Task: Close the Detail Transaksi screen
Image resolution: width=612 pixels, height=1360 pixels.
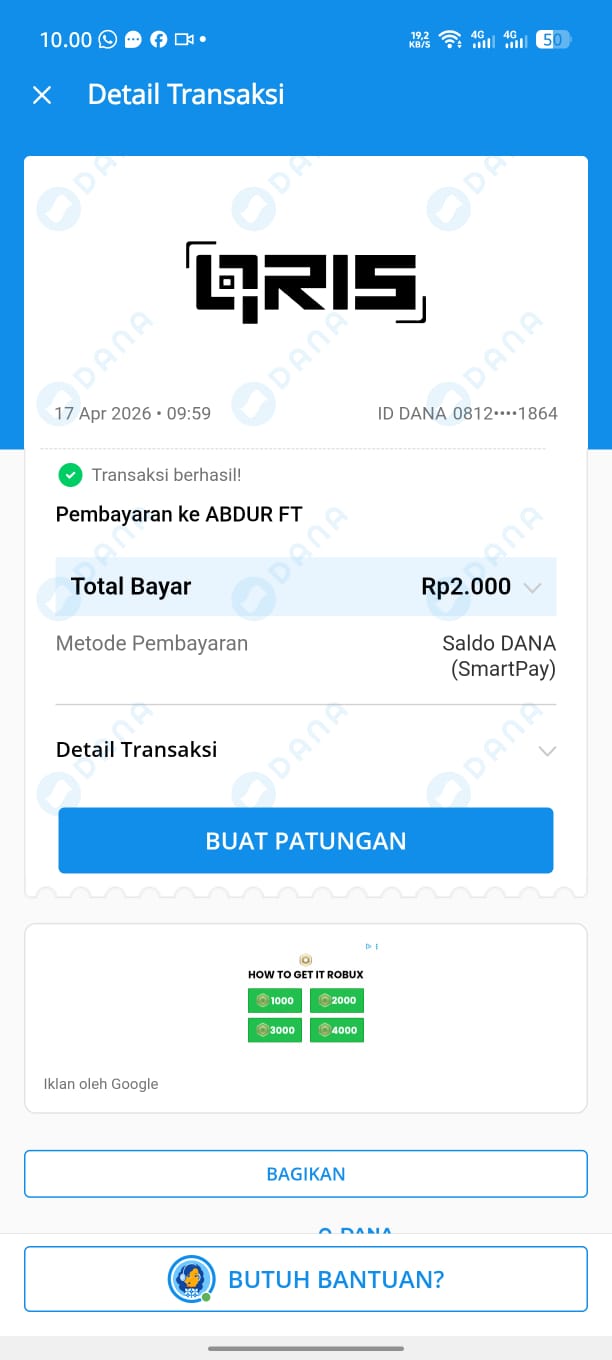Action: (42, 95)
